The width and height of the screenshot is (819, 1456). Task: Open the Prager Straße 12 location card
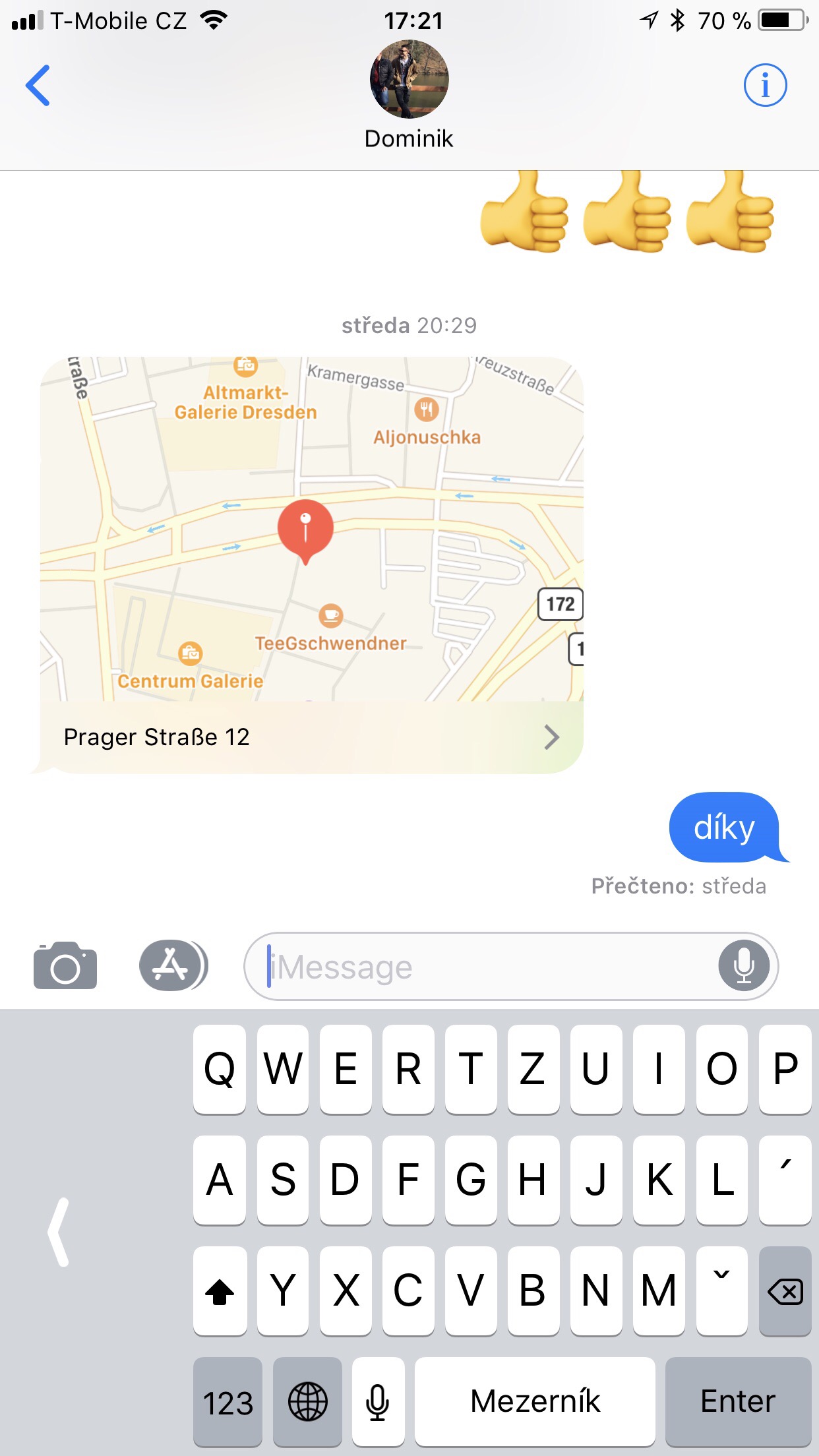[311, 736]
